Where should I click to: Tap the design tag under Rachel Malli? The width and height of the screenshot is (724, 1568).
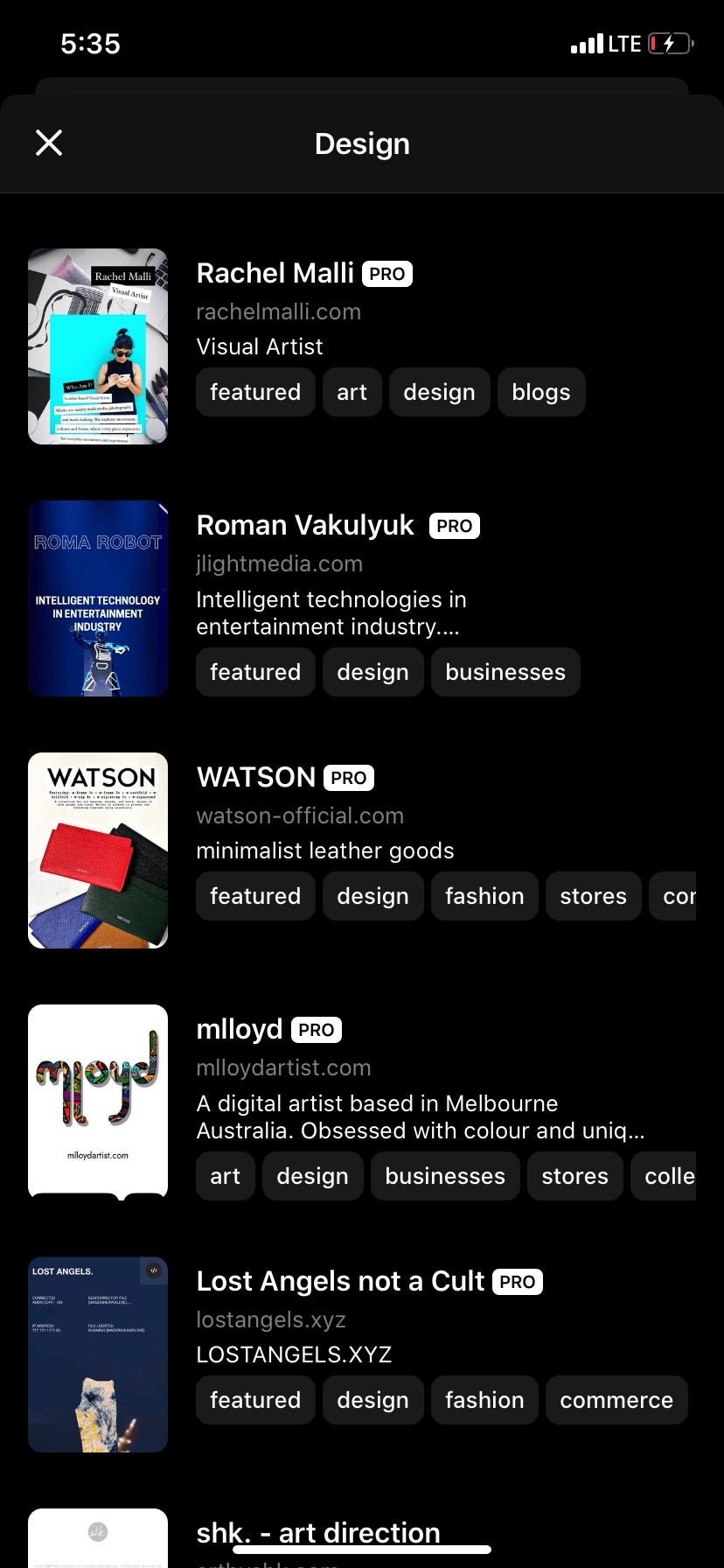pyautogui.click(x=439, y=392)
